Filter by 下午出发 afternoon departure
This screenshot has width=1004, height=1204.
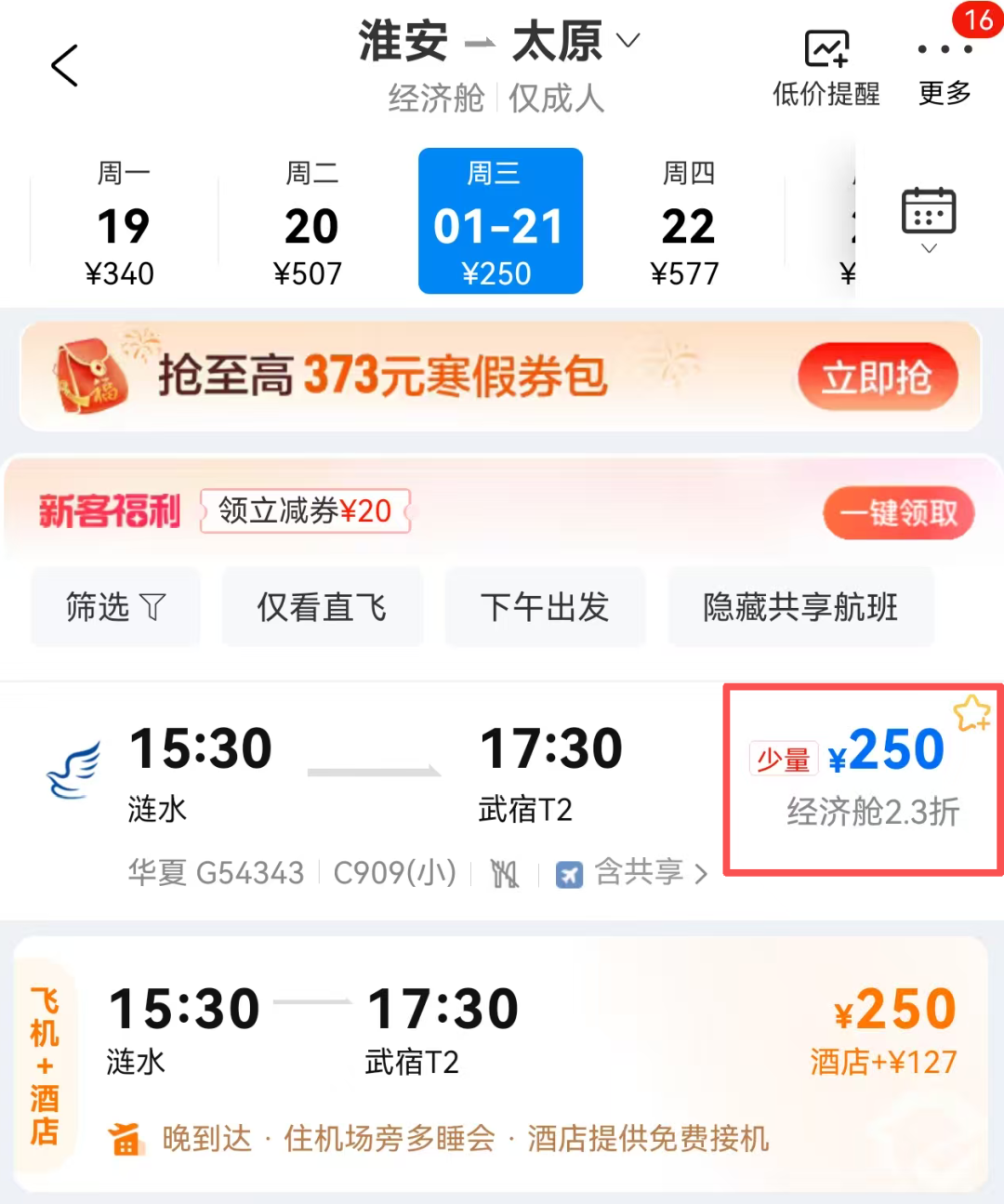click(545, 607)
